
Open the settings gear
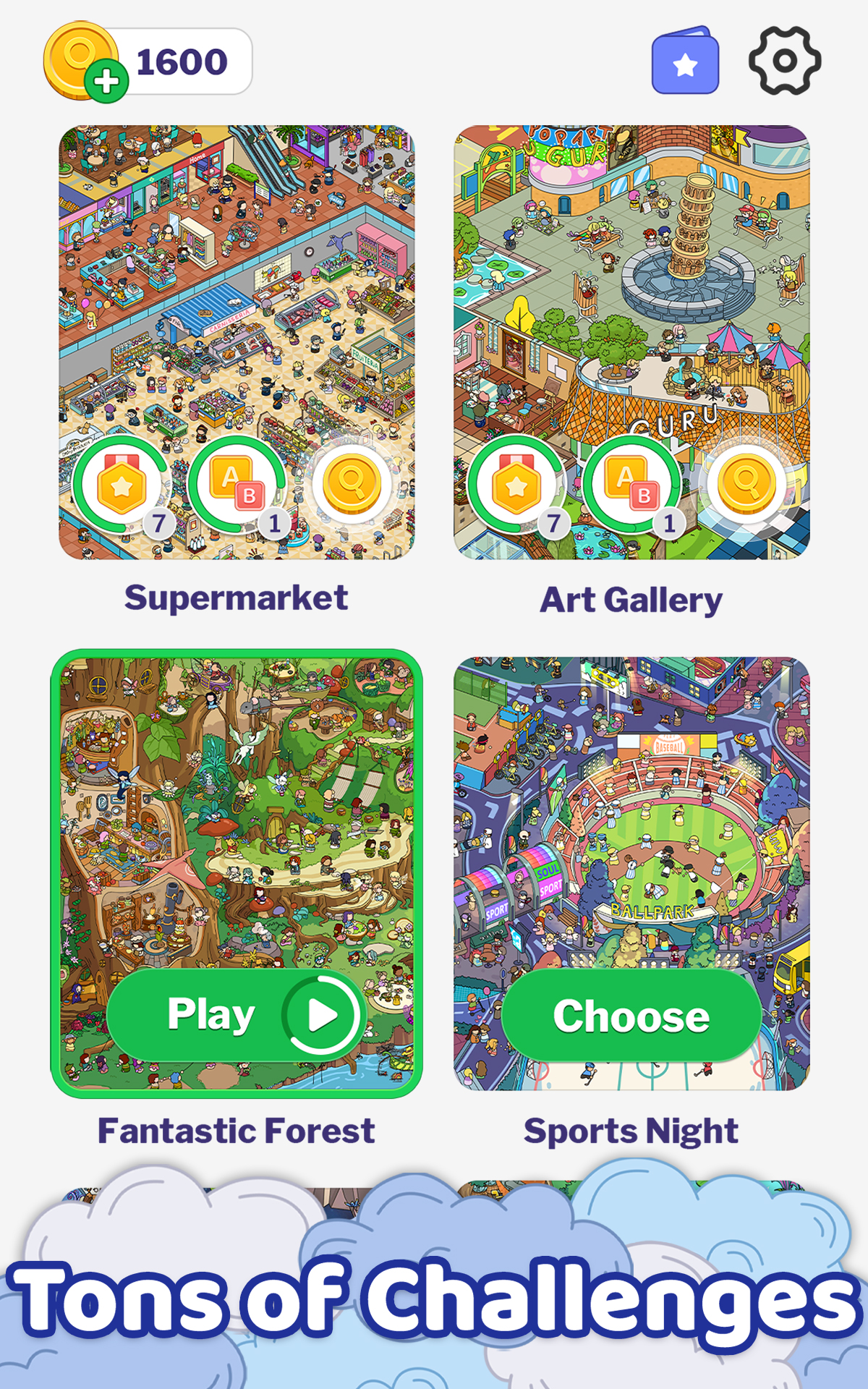[x=784, y=61]
